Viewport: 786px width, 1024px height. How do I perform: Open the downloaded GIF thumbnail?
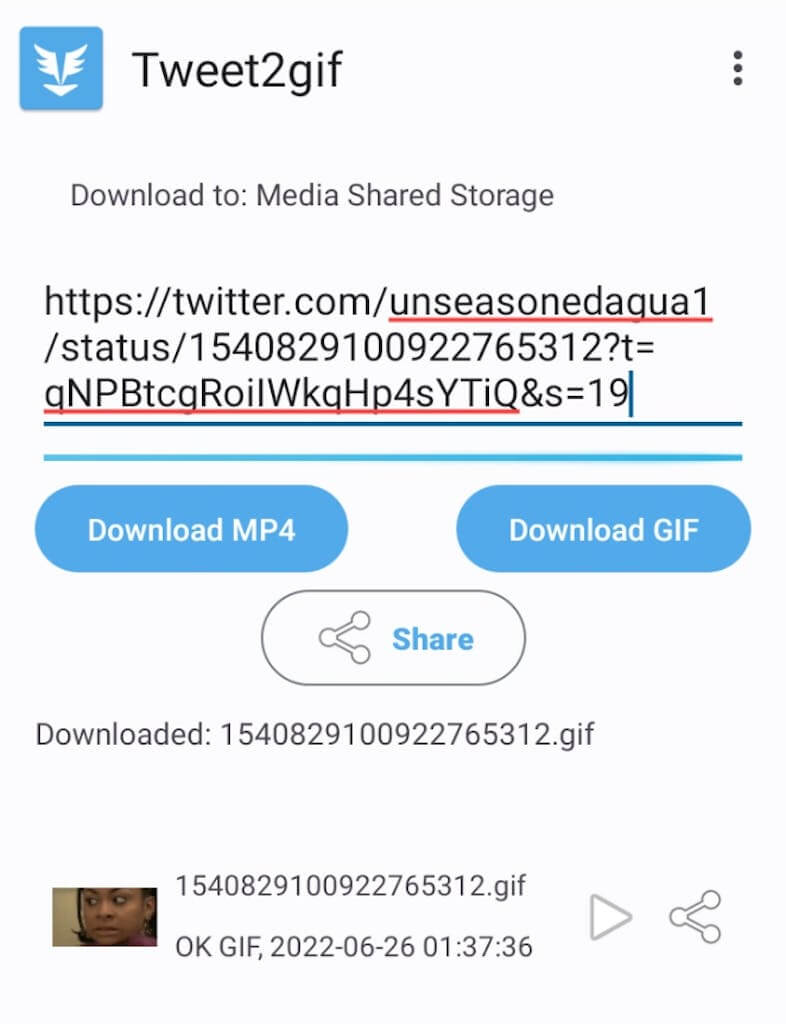(x=105, y=917)
